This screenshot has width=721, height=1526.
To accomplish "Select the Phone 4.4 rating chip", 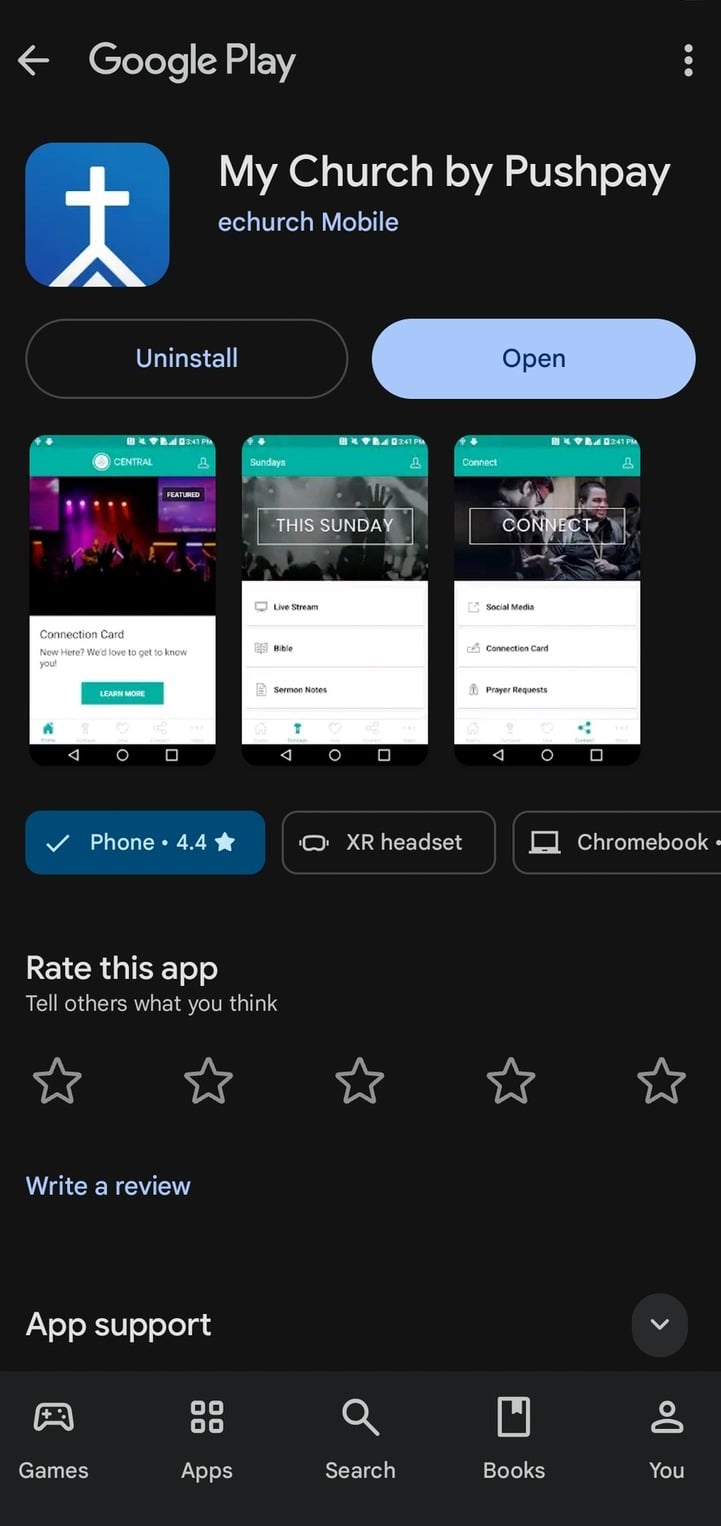I will pyautogui.click(x=145, y=842).
